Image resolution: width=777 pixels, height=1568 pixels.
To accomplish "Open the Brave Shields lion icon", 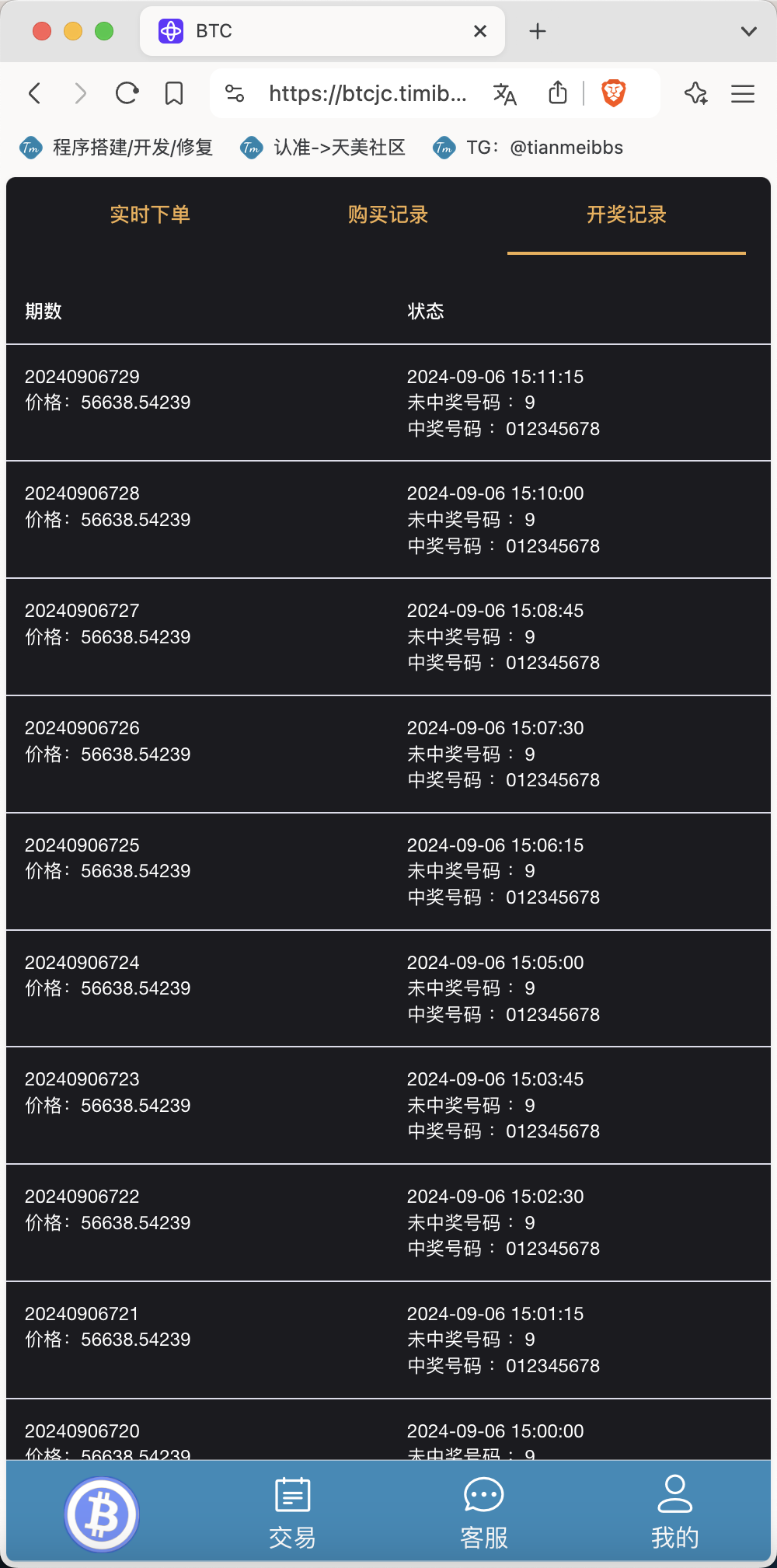I will (x=614, y=93).
